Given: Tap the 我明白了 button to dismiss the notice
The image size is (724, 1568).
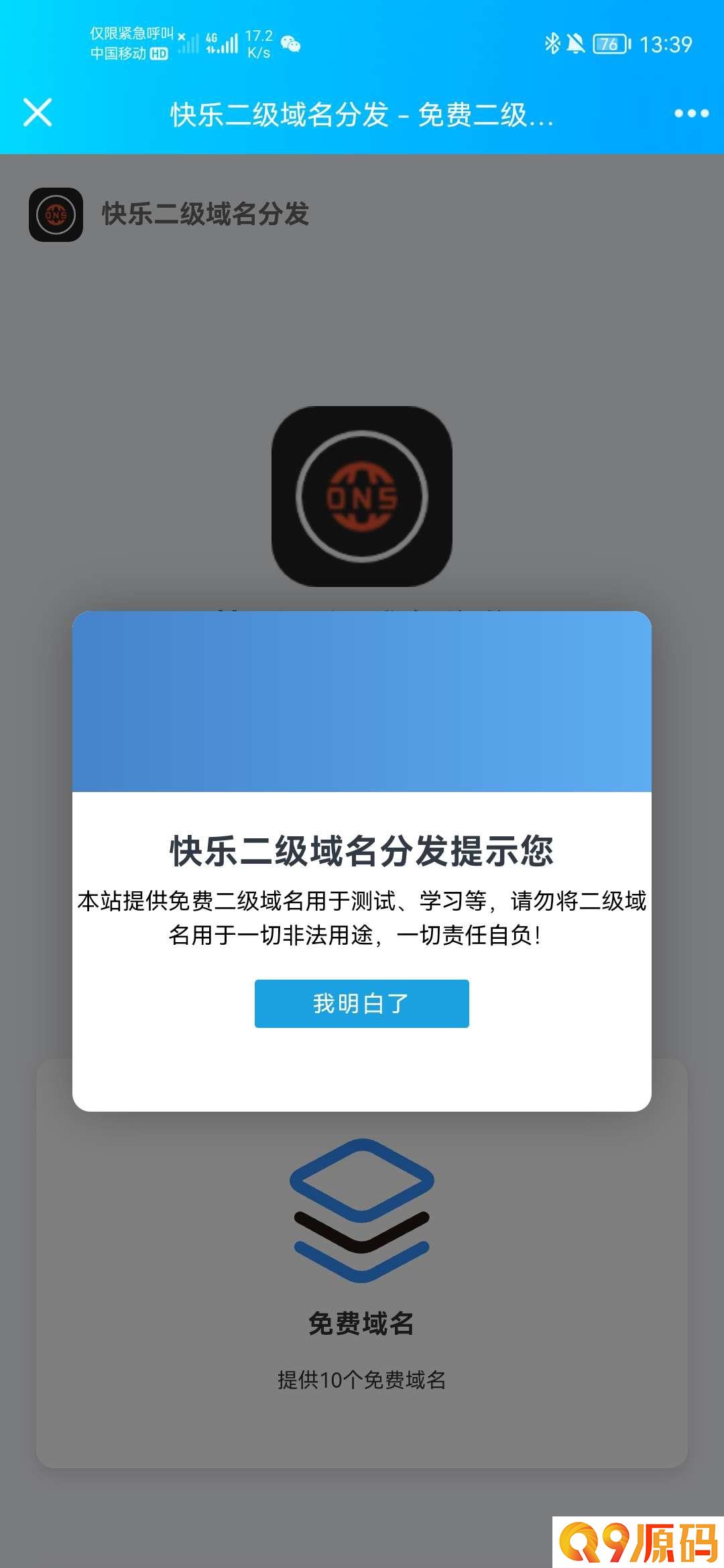Looking at the screenshot, I should [x=361, y=1003].
